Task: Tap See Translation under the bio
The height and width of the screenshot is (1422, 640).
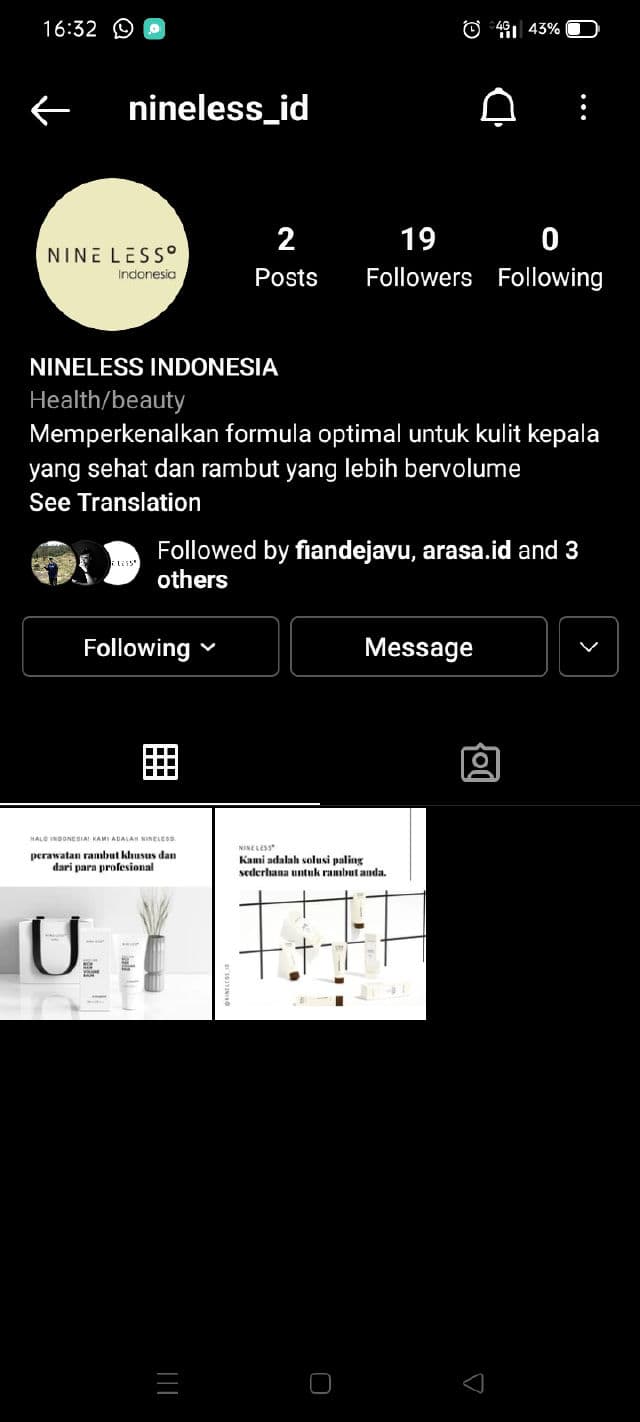Action: [x=115, y=502]
